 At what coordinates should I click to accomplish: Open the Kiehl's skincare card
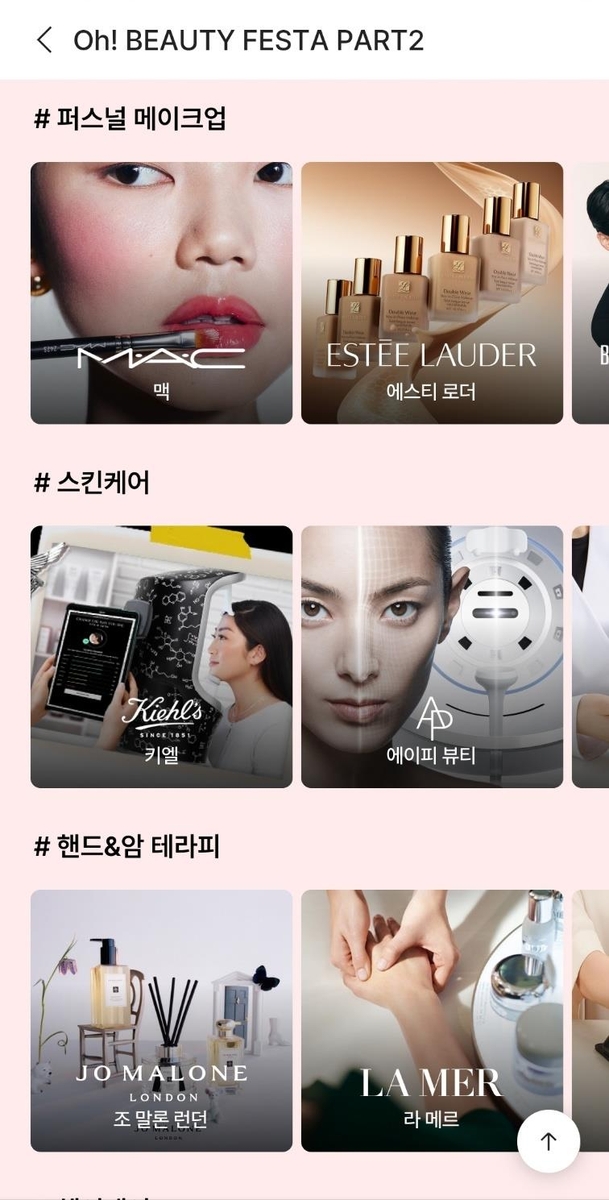pos(161,656)
